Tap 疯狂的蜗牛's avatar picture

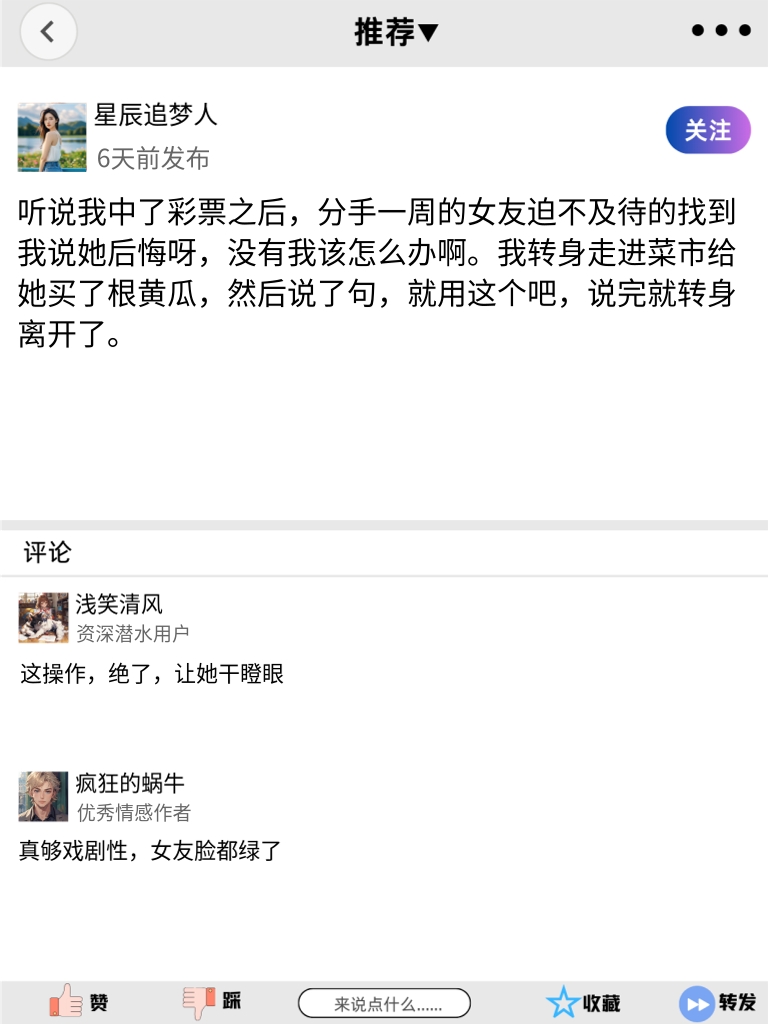coord(42,795)
